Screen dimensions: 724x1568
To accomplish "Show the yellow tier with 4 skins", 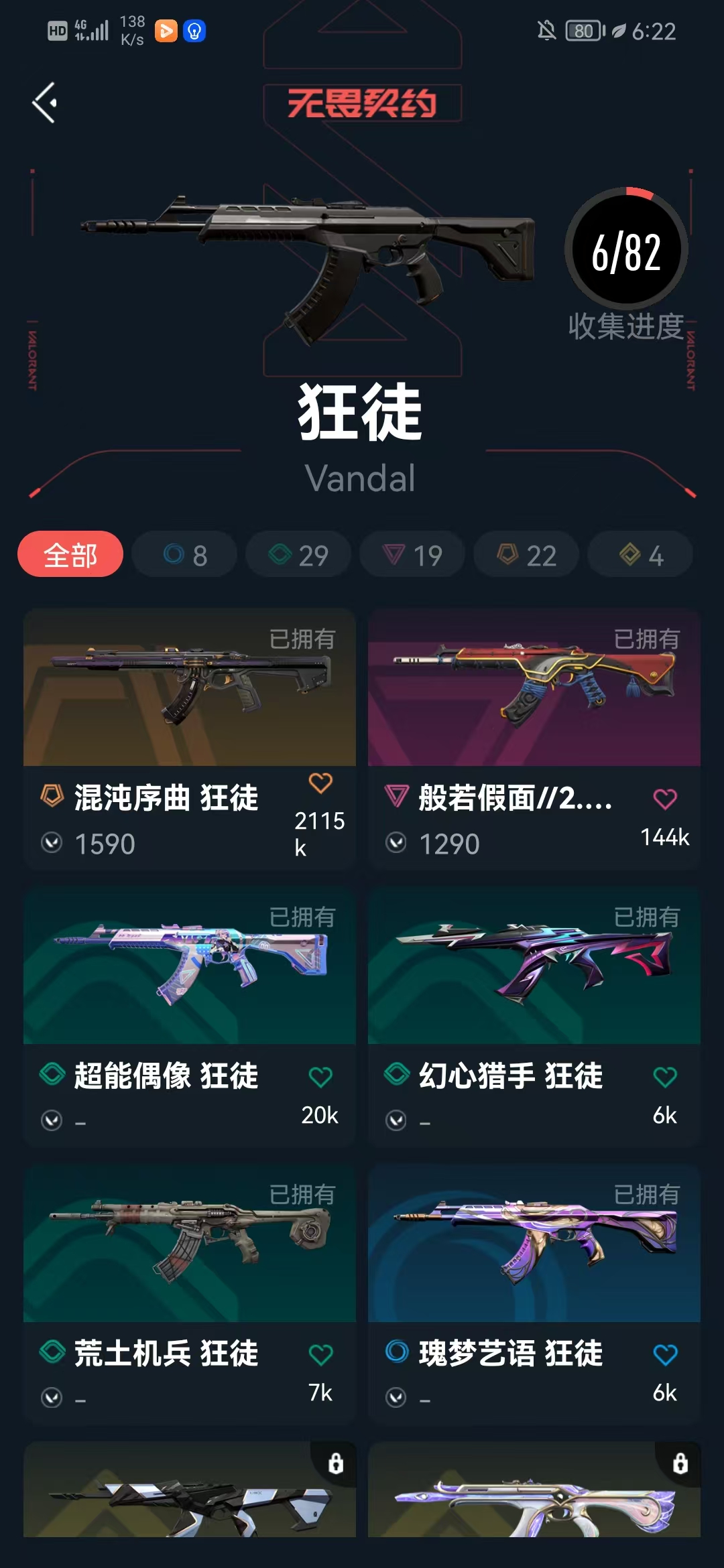I will [x=640, y=555].
